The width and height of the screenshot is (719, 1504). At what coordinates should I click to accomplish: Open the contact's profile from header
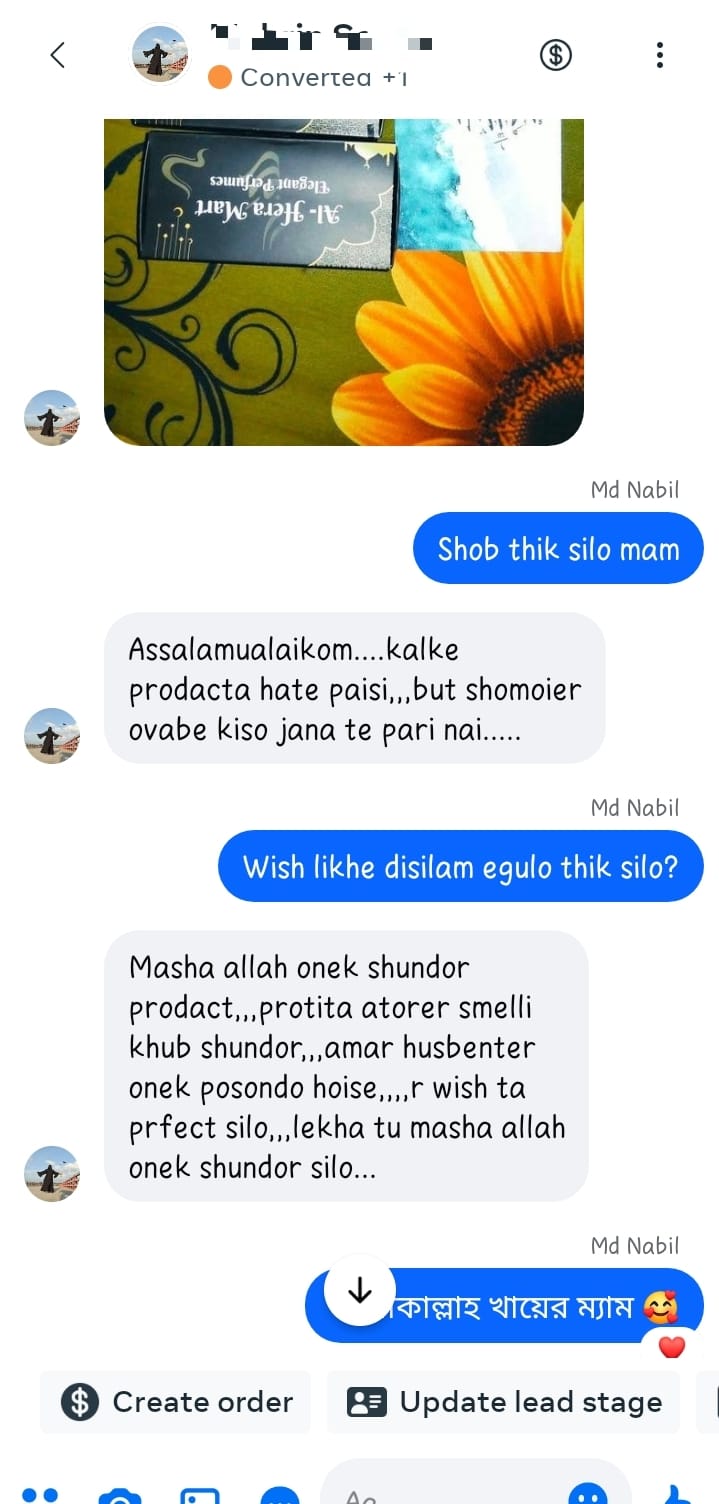click(160, 55)
